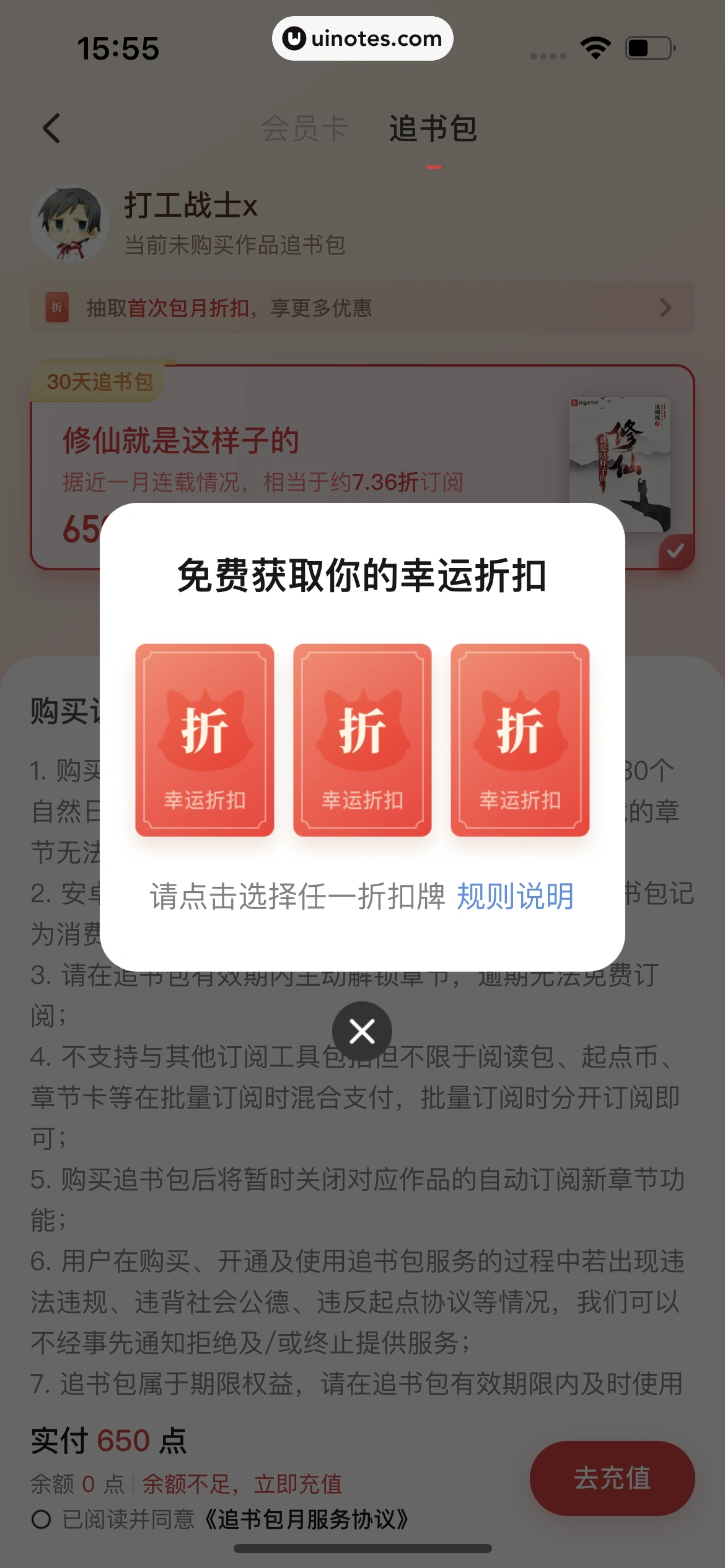Choose the rightmost 幸运折扣 card
725x1568 pixels.
tap(519, 741)
